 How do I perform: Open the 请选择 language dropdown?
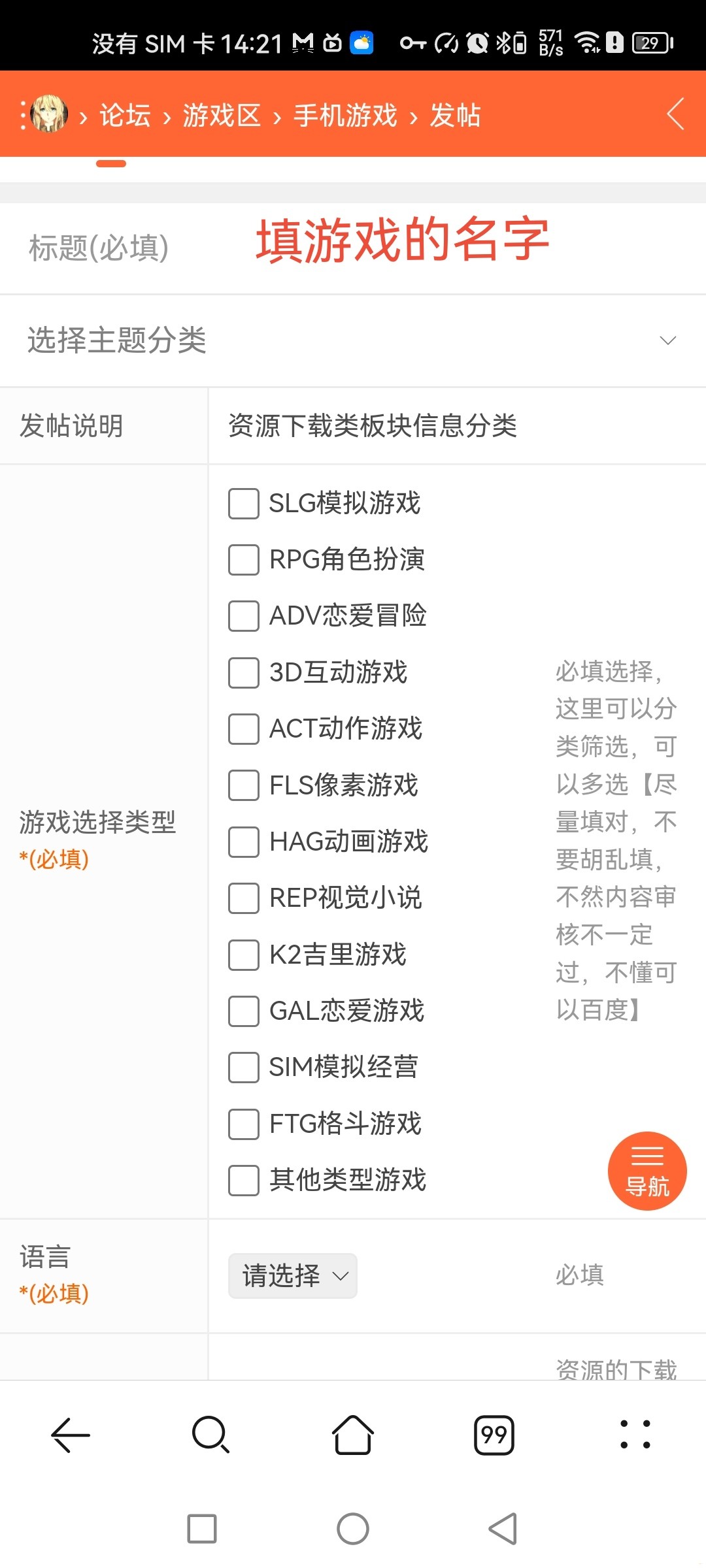click(x=292, y=1275)
